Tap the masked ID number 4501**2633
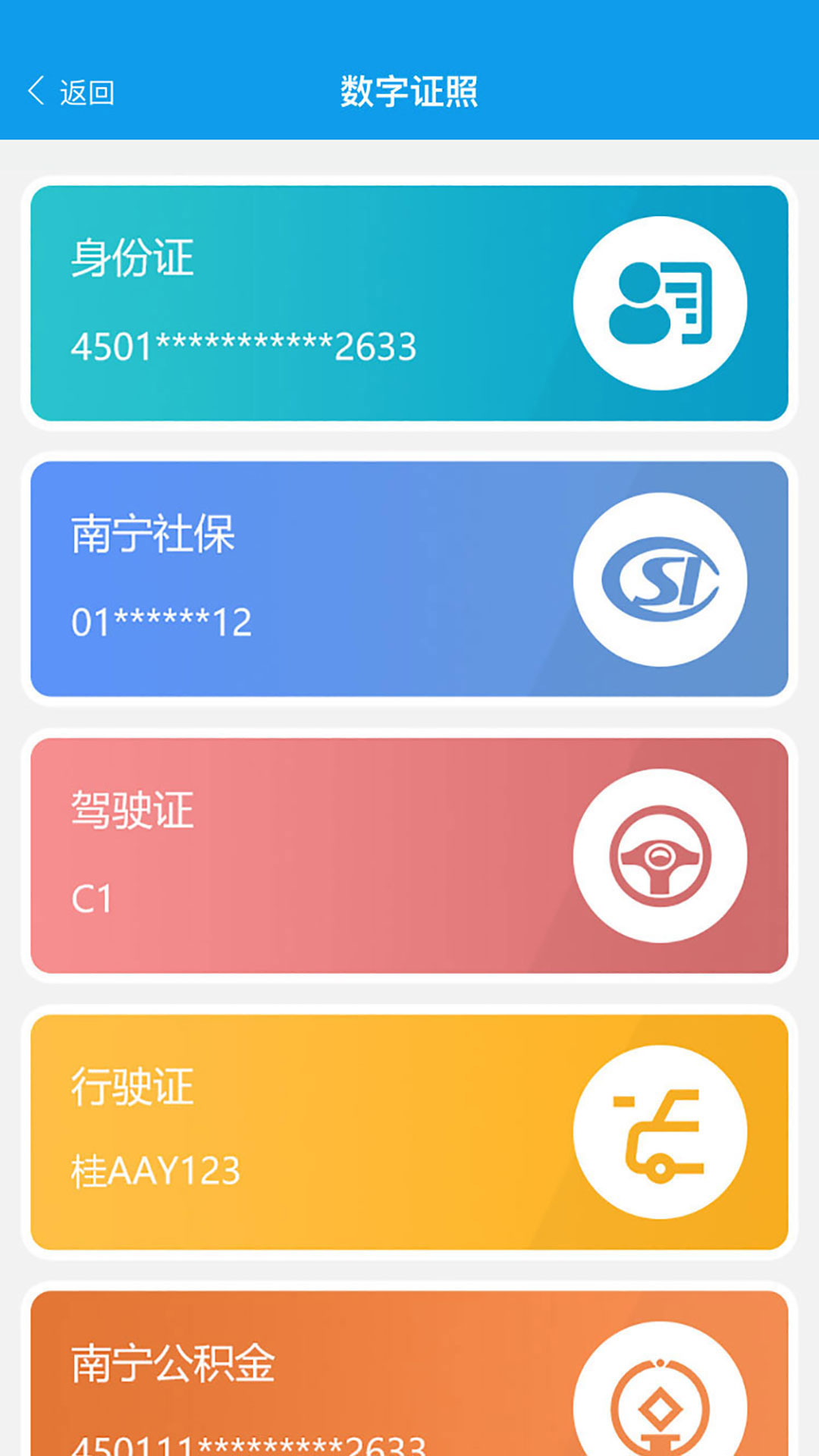Viewport: 819px width, 1456px height. 243,346
